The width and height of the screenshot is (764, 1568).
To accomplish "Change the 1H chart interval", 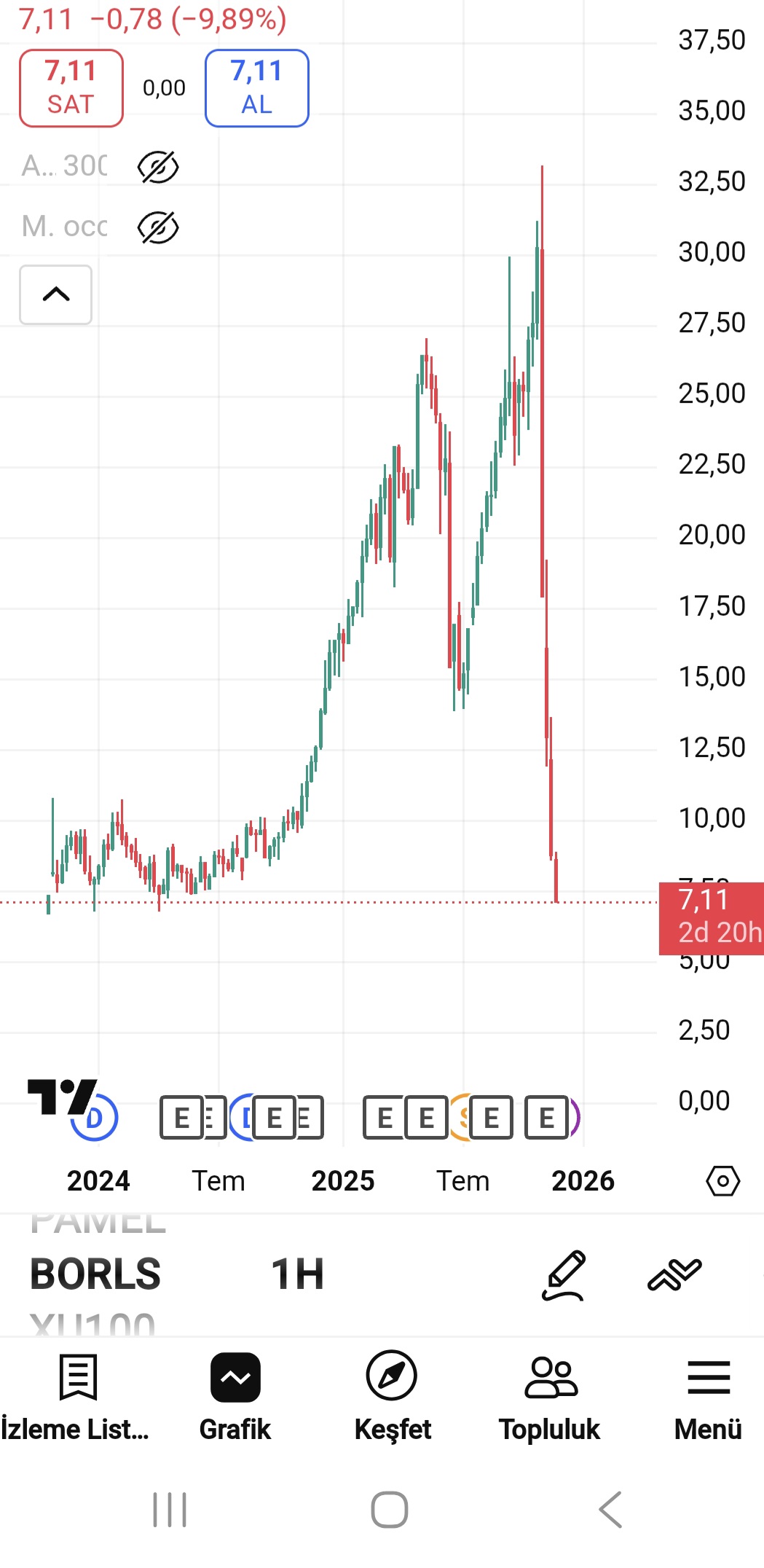I will tap(297, 1274).
